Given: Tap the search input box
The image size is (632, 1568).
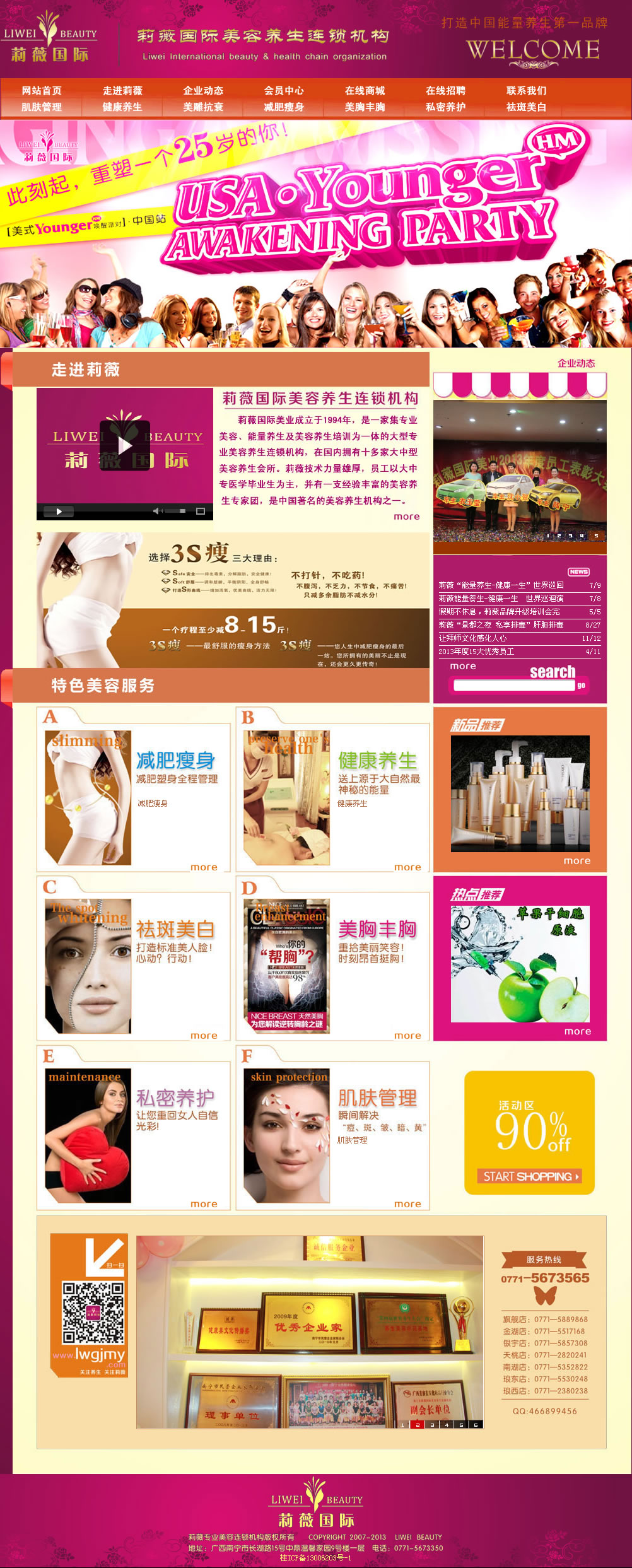Looking at the screenshot, I should 513,686.
